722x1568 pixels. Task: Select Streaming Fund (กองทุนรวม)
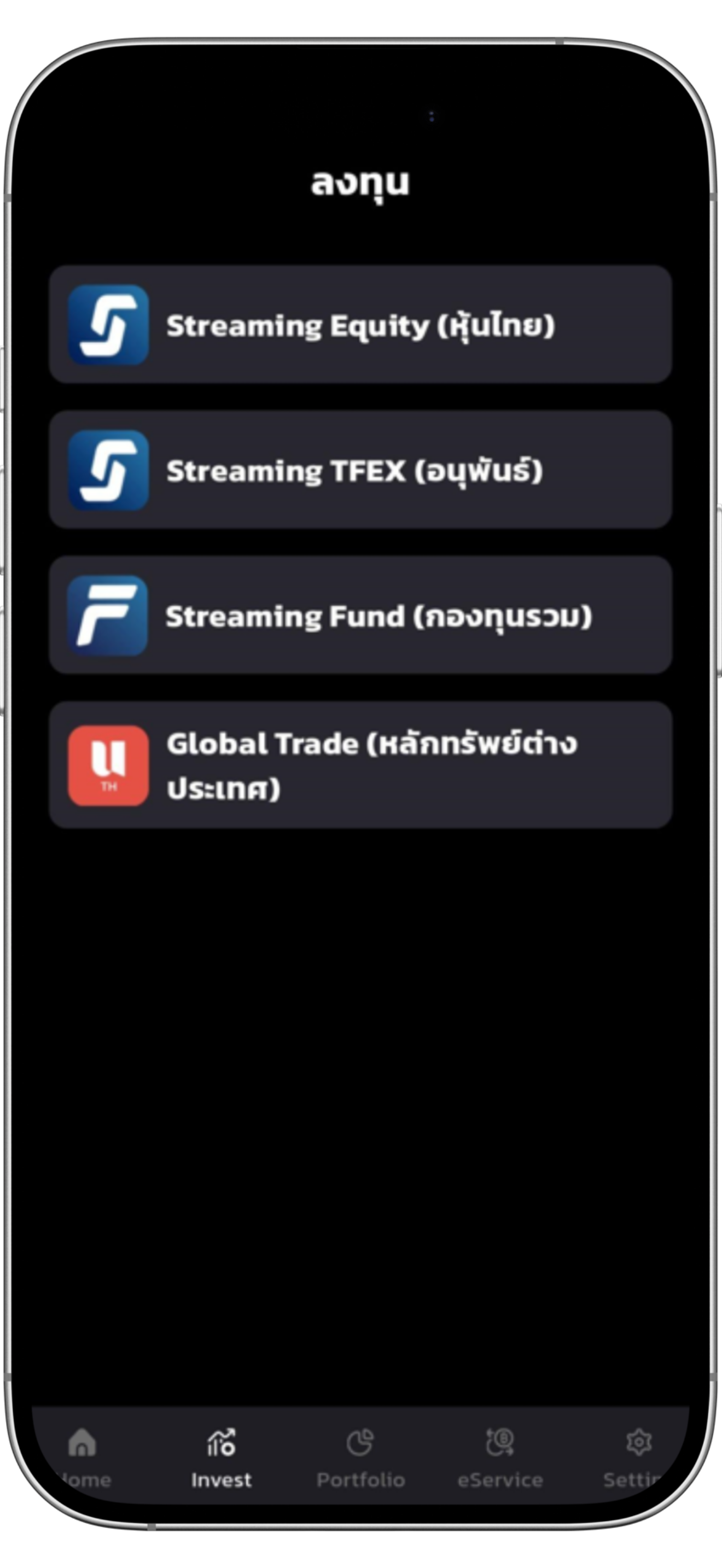click(x=360, y=616)
